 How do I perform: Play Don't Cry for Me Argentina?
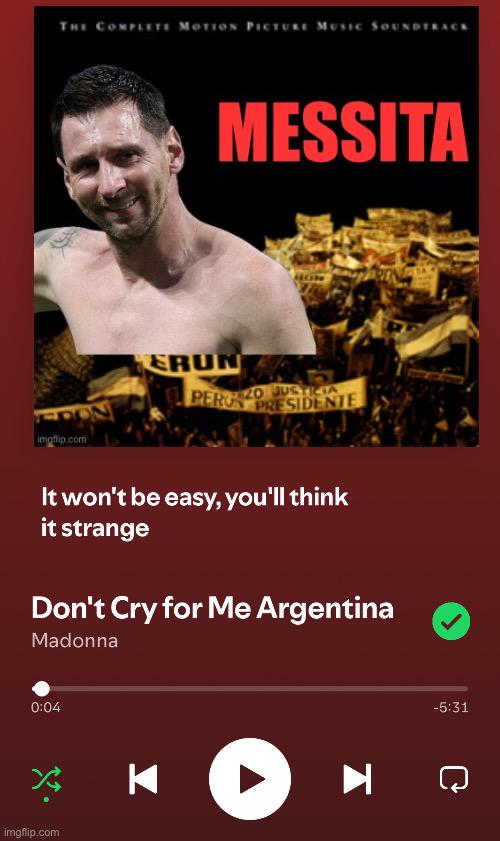point(250,779)
